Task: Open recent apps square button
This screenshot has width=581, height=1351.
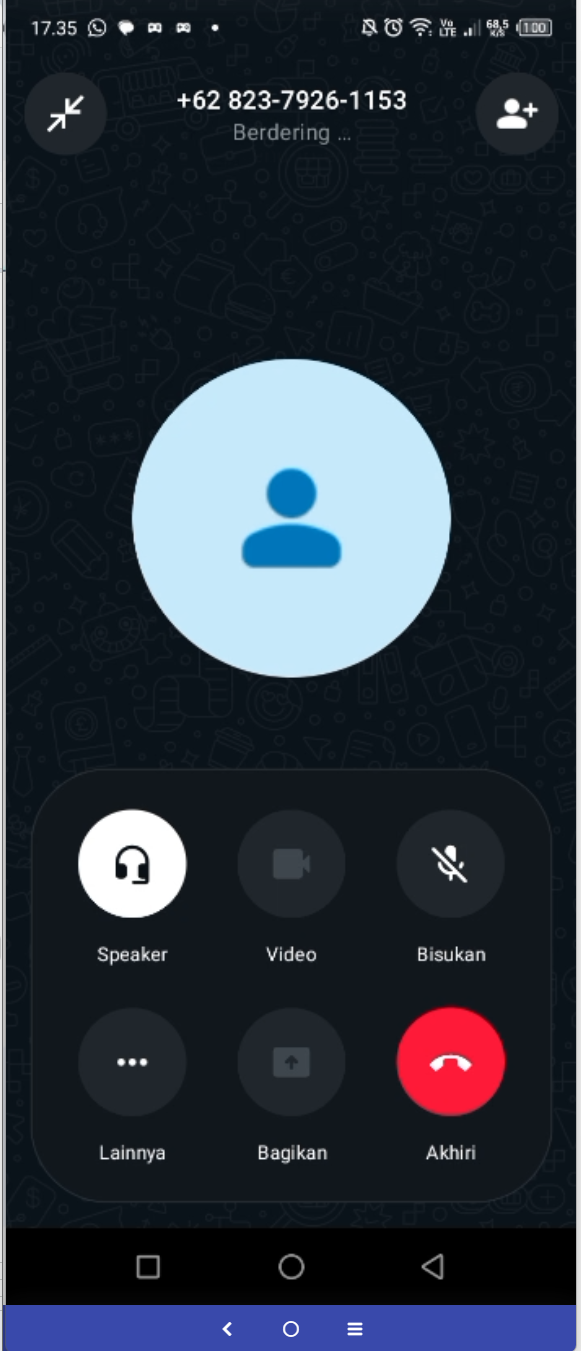Action: click(148, 1267)
